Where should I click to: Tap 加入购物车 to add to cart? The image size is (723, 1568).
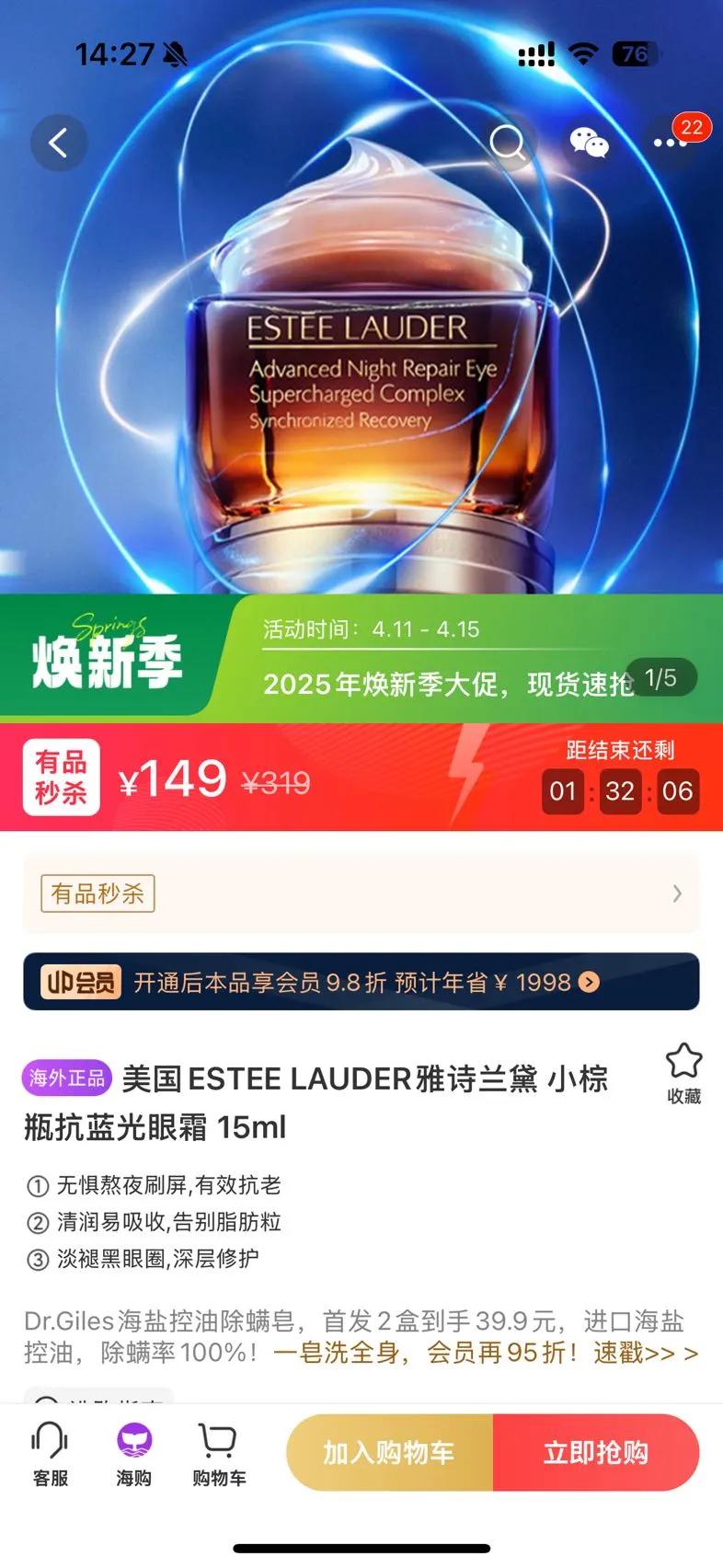pos(390,1453)
